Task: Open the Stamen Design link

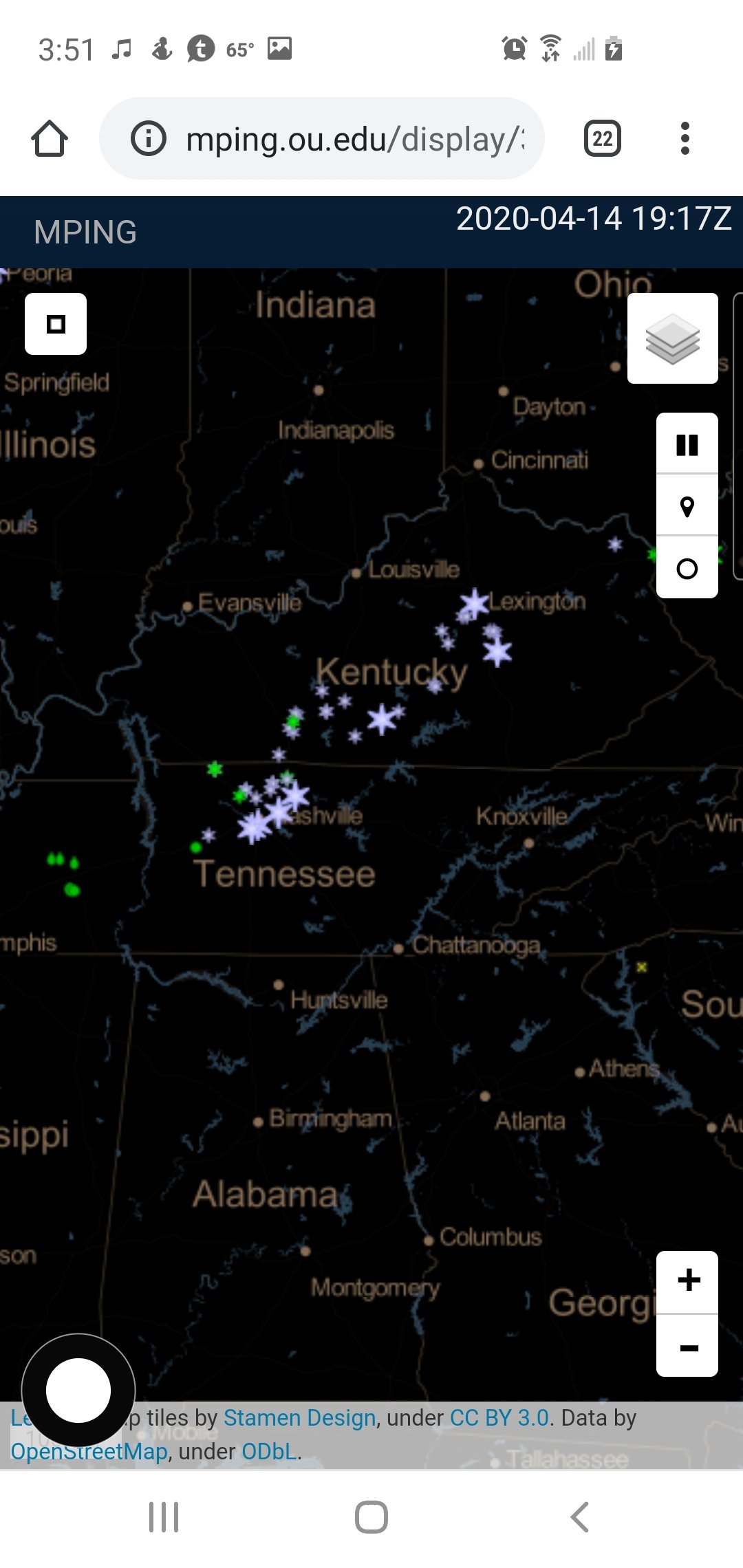Action: [x=300, y=1418]
